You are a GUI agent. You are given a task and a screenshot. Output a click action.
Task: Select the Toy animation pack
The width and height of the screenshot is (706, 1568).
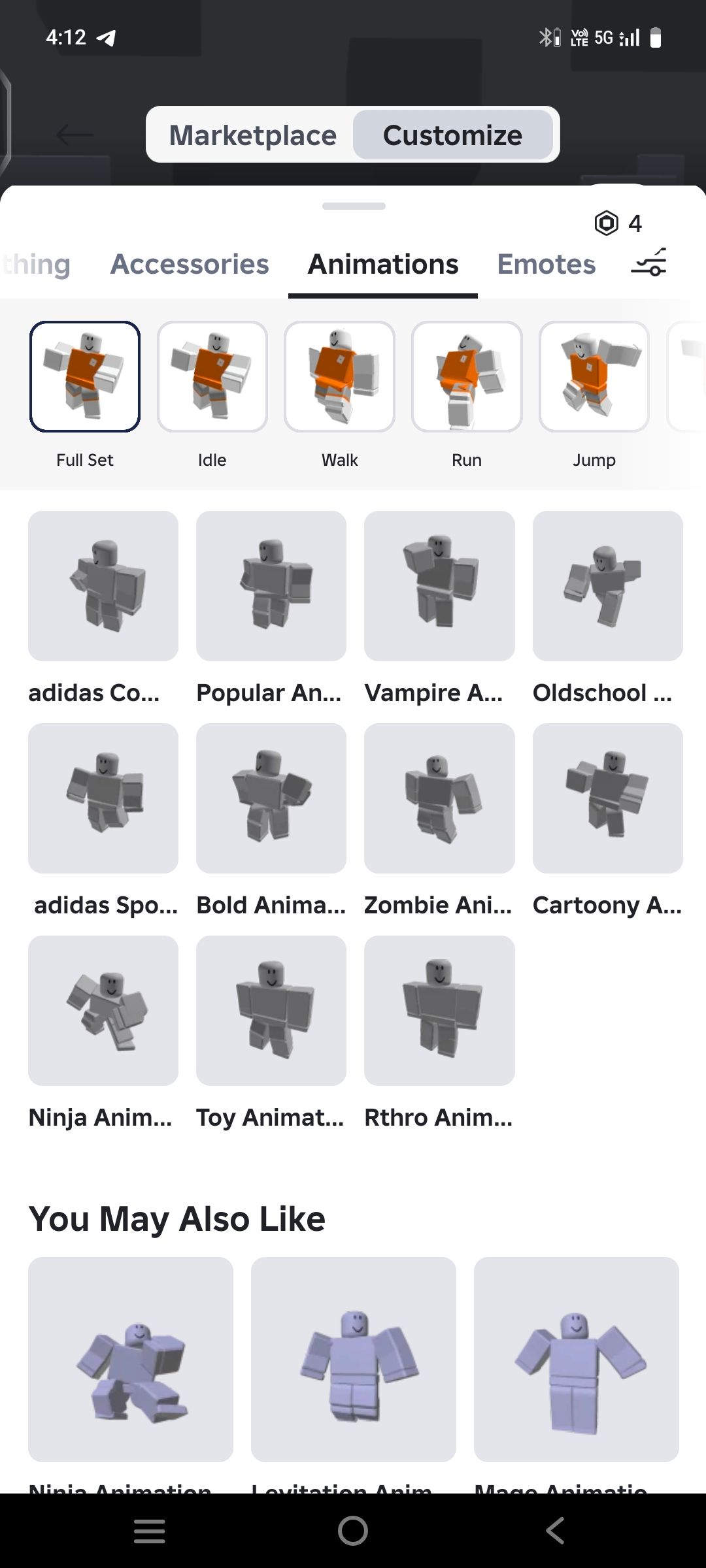click(x=271, y=1011)
